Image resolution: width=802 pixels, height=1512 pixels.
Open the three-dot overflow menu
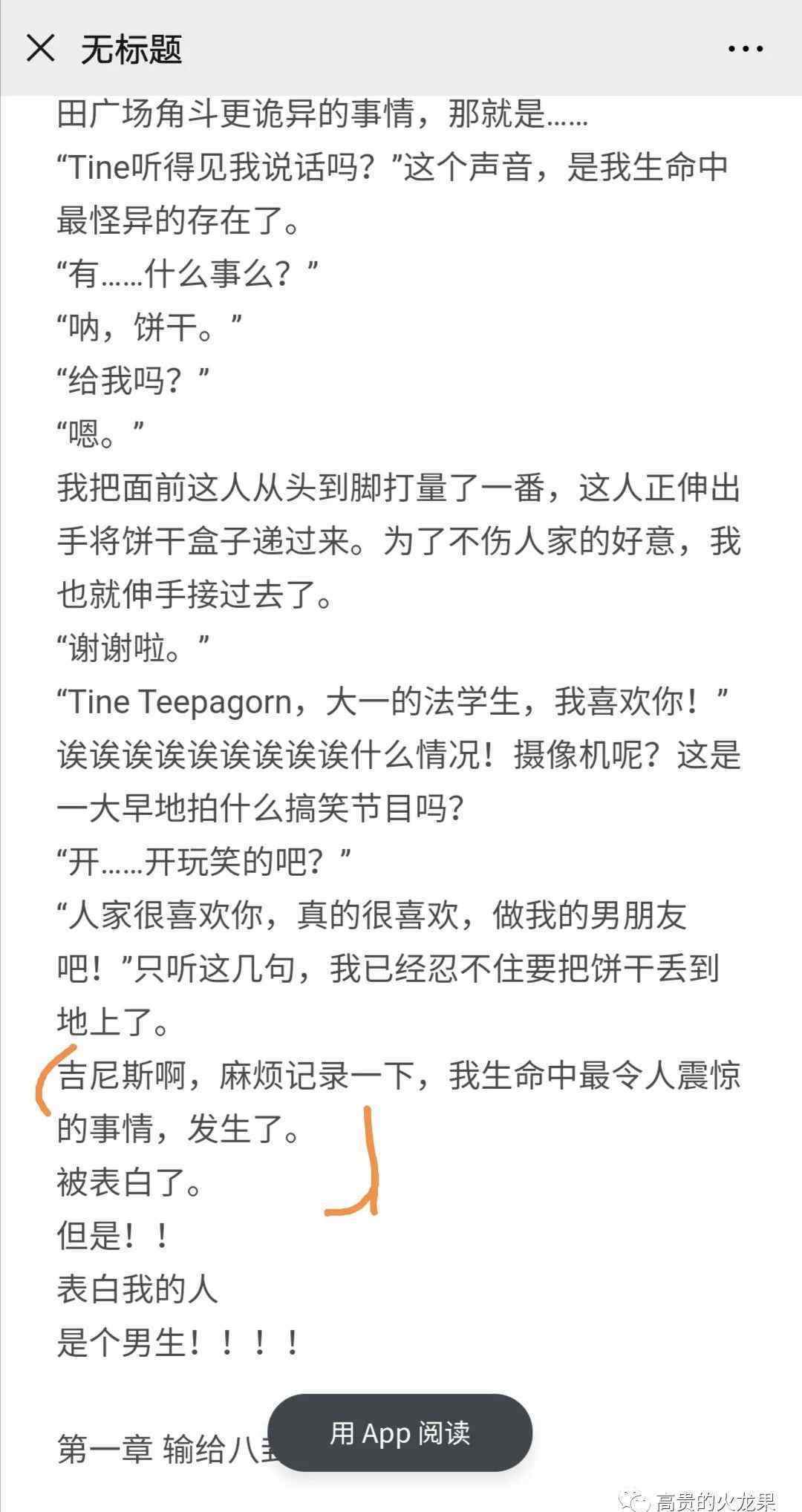pyautogui.click(x=745, y=50)
